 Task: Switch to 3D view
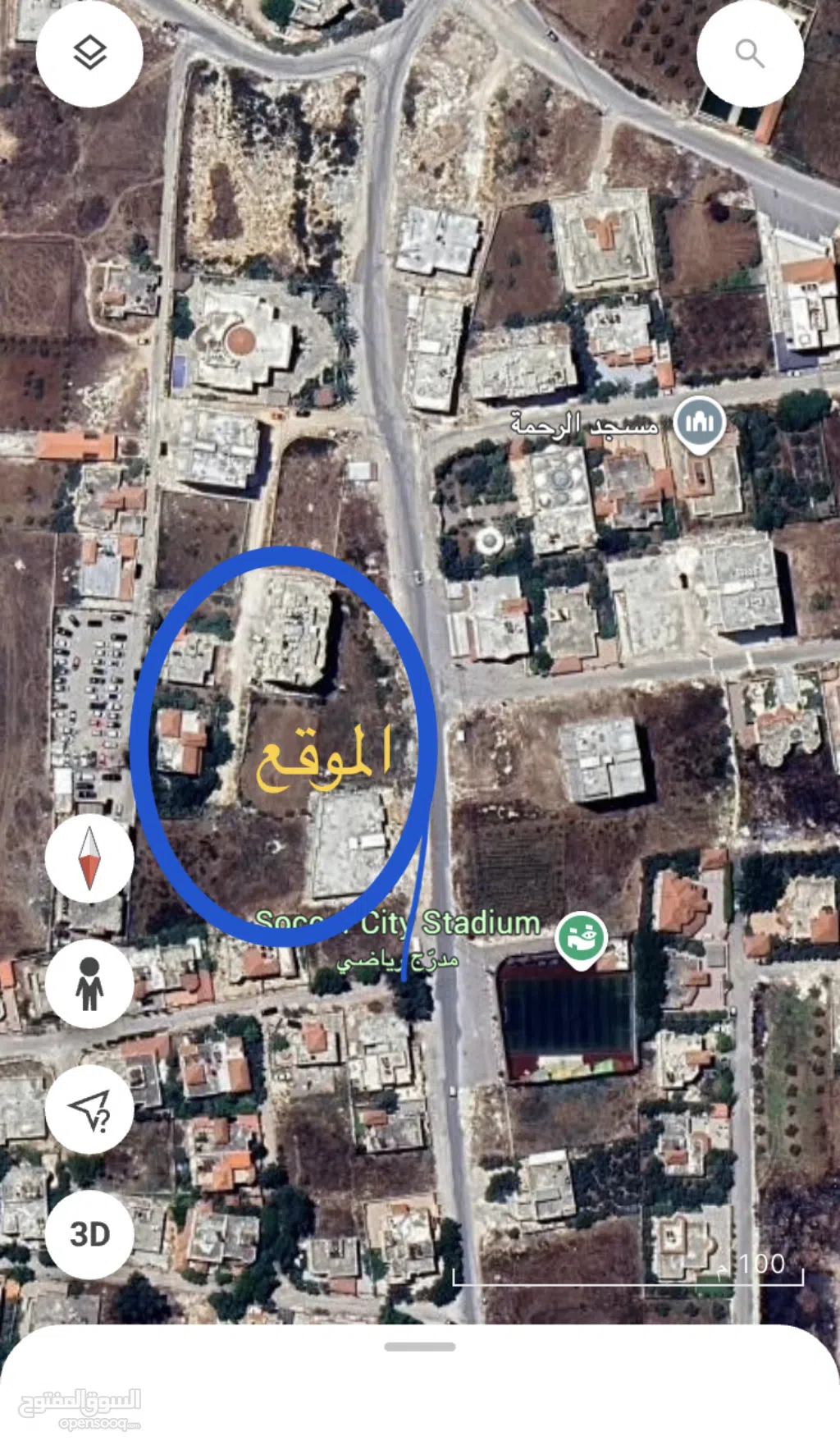pyautogui.click(x=89, y=1234)
